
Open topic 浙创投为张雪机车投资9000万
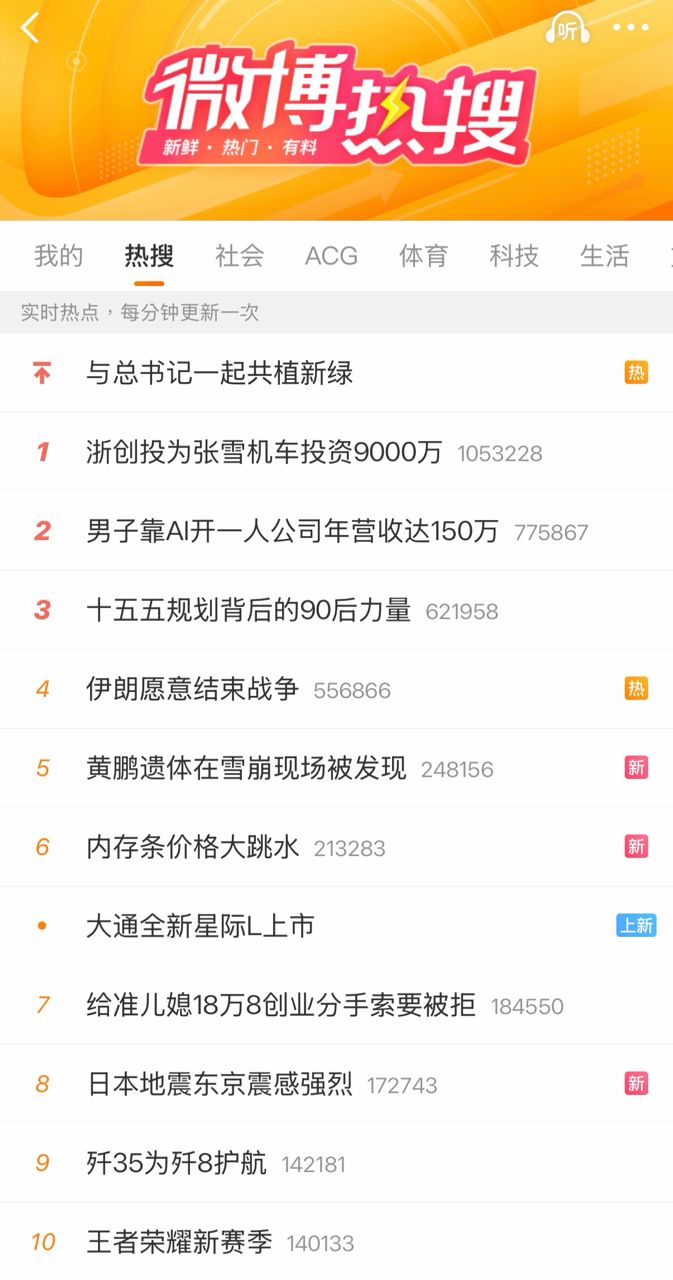(264, 452)
